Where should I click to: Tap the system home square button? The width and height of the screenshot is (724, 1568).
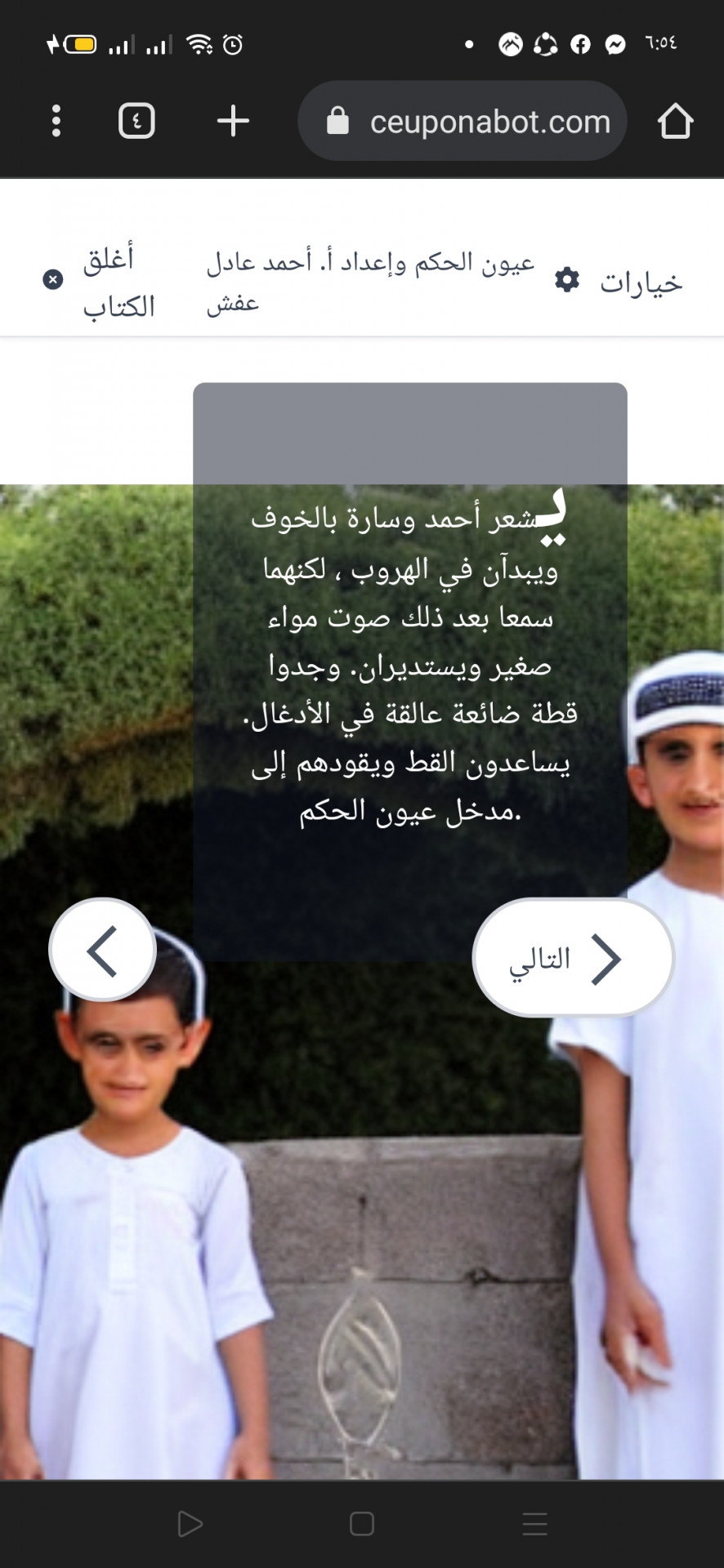(x=361, y=1524)
